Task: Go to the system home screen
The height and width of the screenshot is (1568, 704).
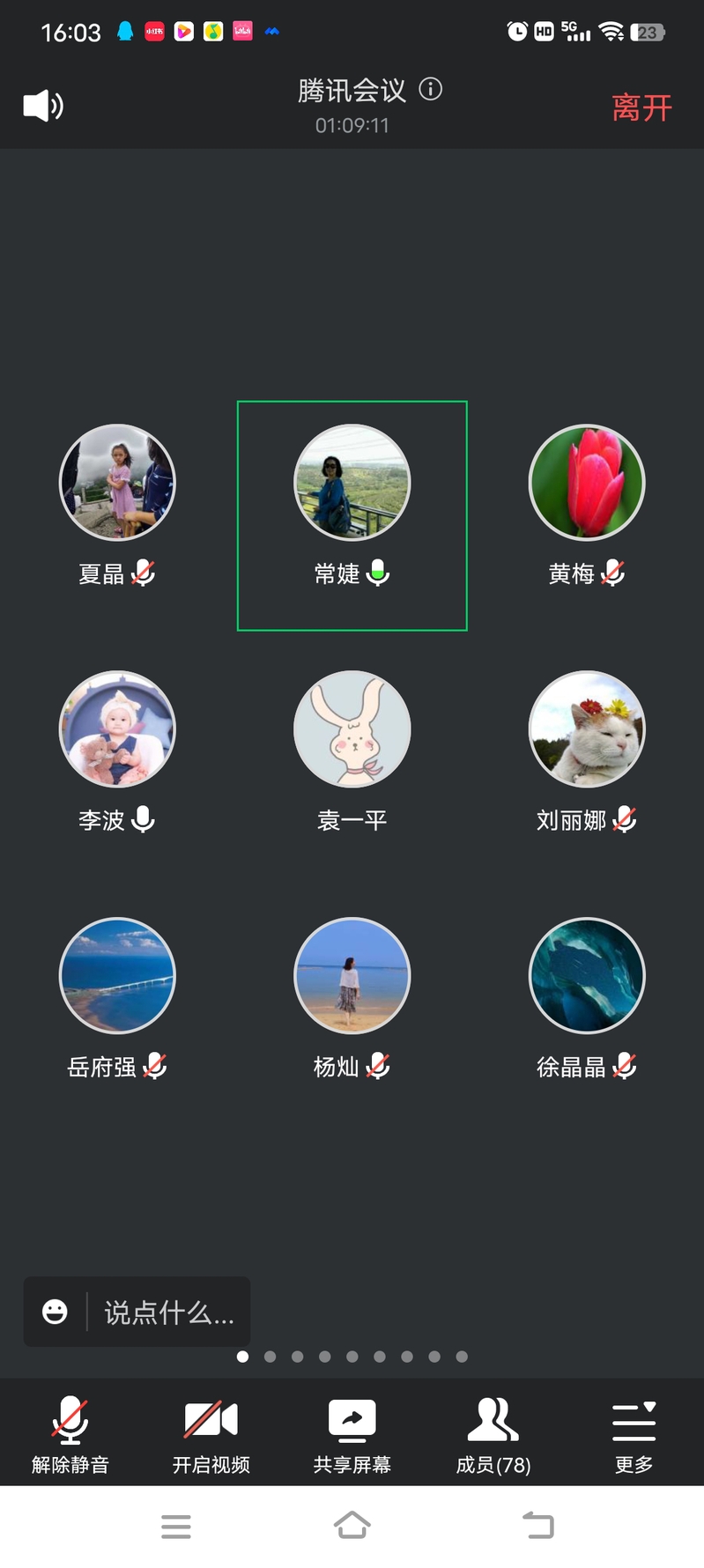Action: tap(352, 1526)
